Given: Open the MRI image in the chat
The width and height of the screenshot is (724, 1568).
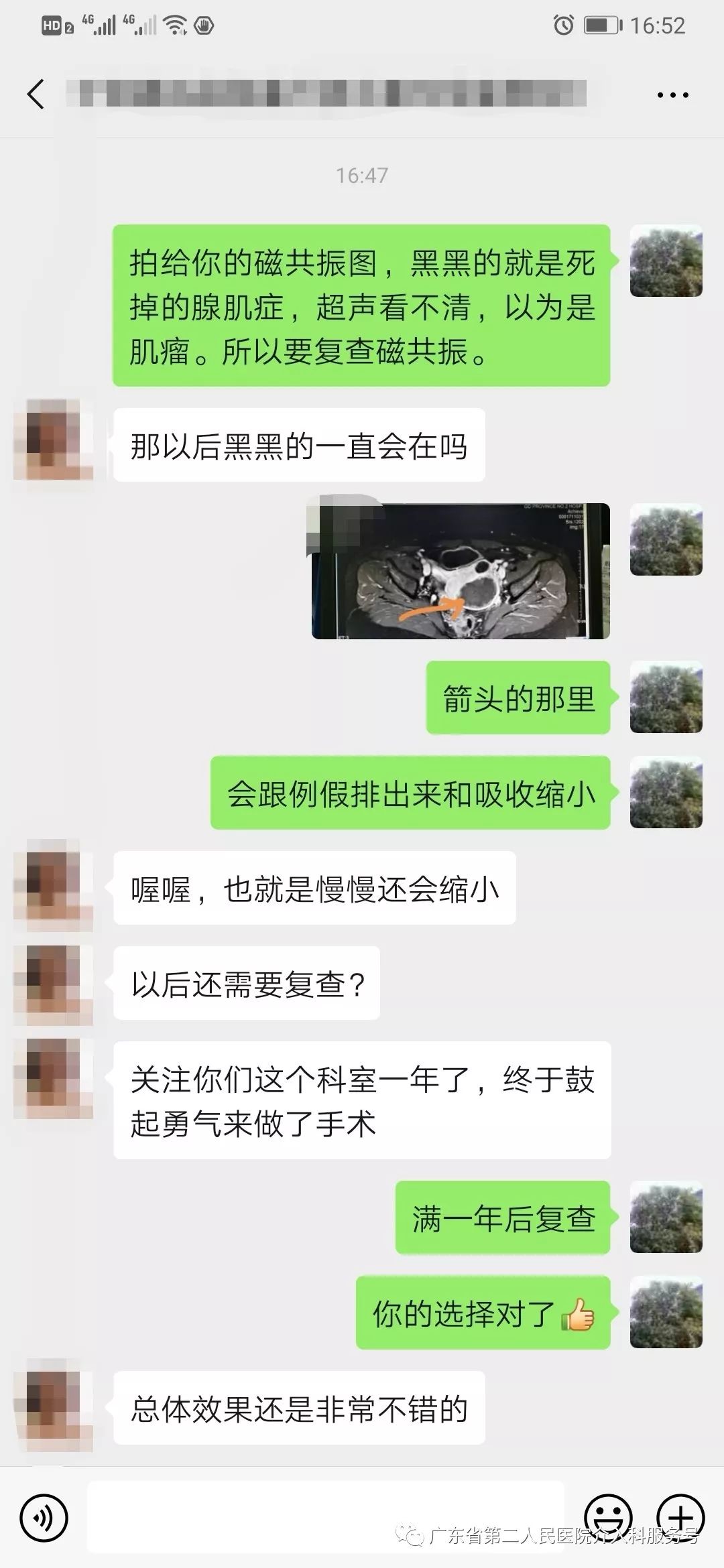Looking at the screenshot, I should click(461, 570).
